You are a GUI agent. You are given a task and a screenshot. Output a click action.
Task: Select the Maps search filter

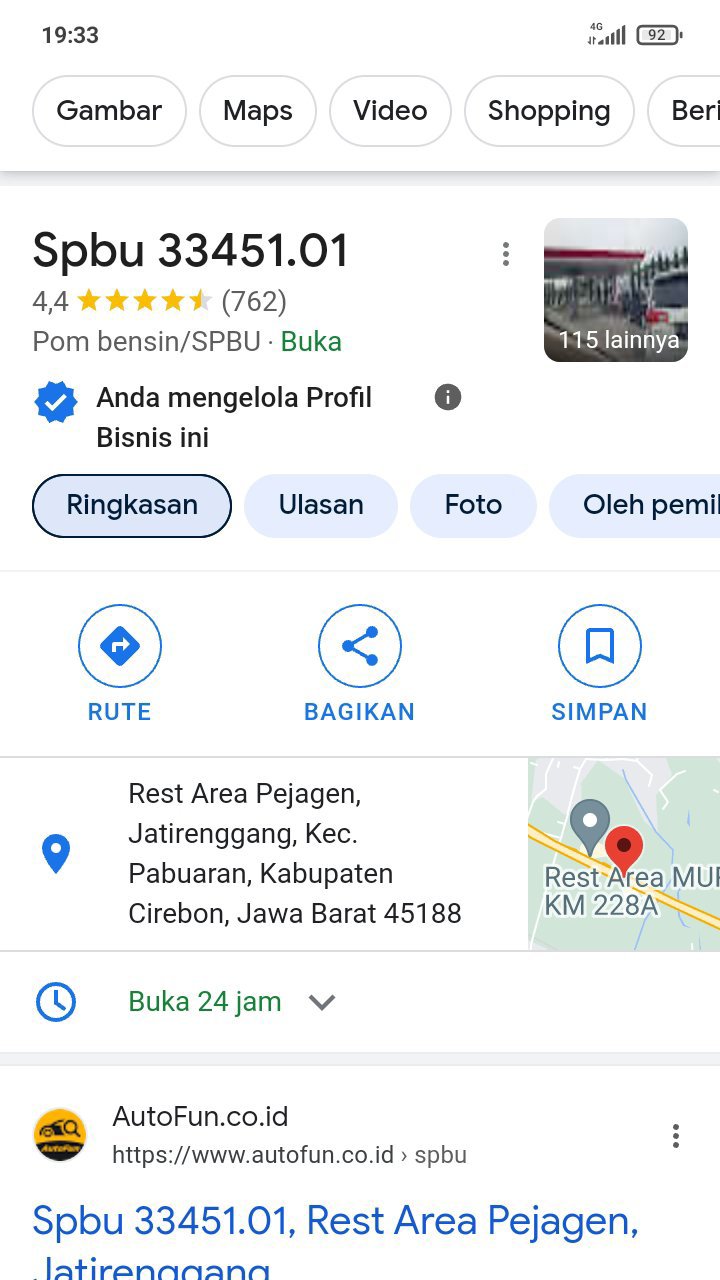pos(258,111)
